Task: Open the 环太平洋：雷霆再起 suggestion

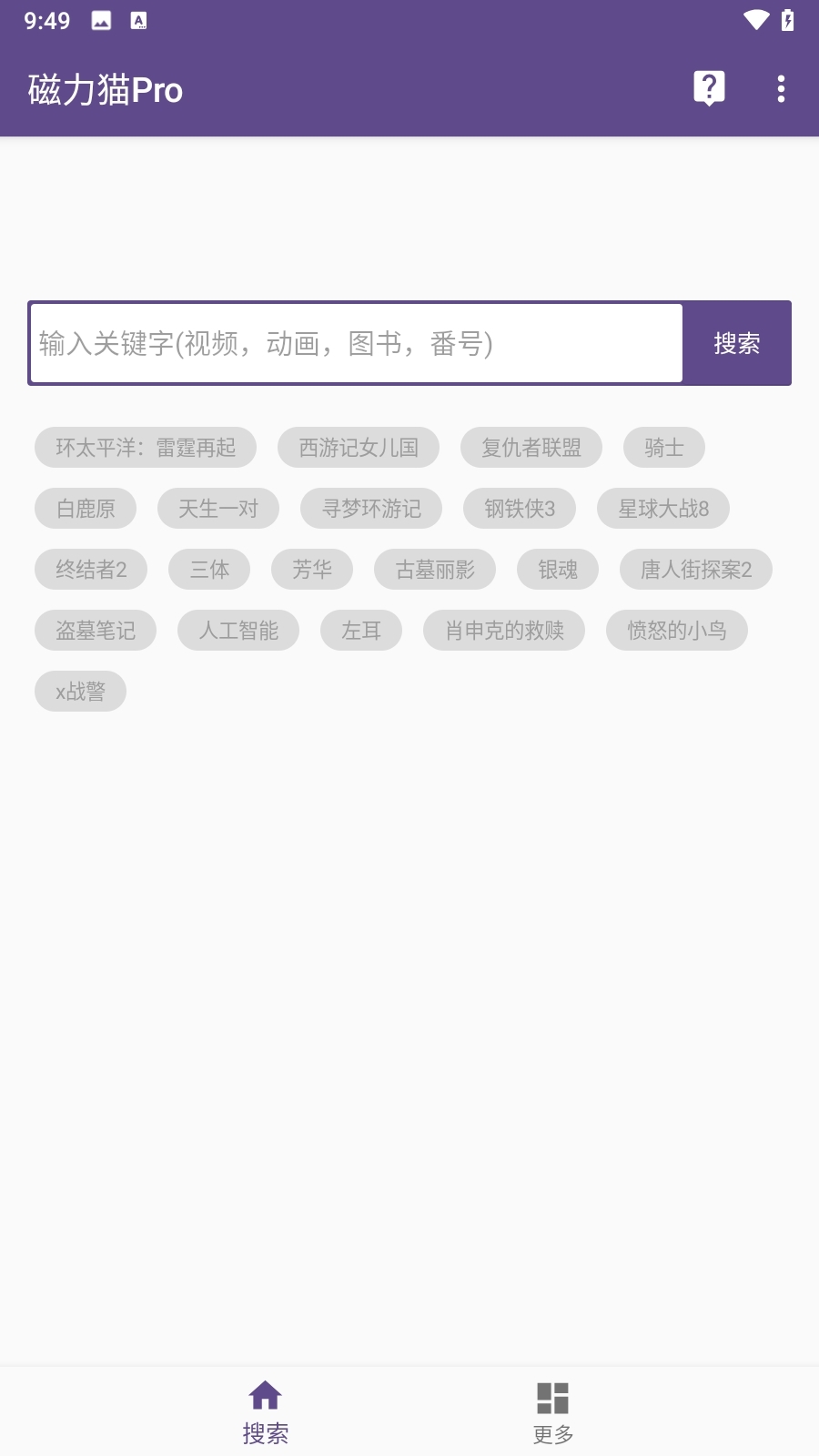Action: pyautogui.click(x=146, y=447)
